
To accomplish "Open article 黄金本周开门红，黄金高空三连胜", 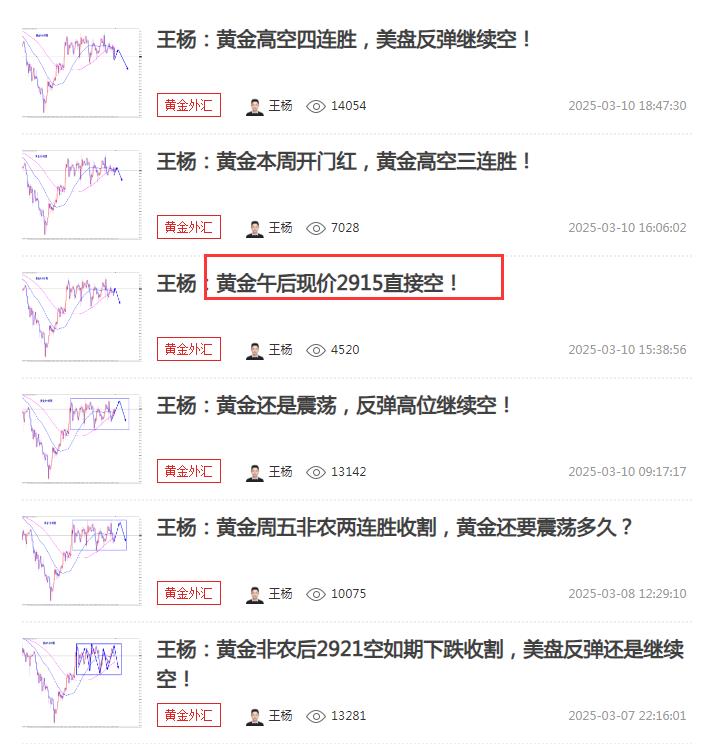I will (345, 162).
